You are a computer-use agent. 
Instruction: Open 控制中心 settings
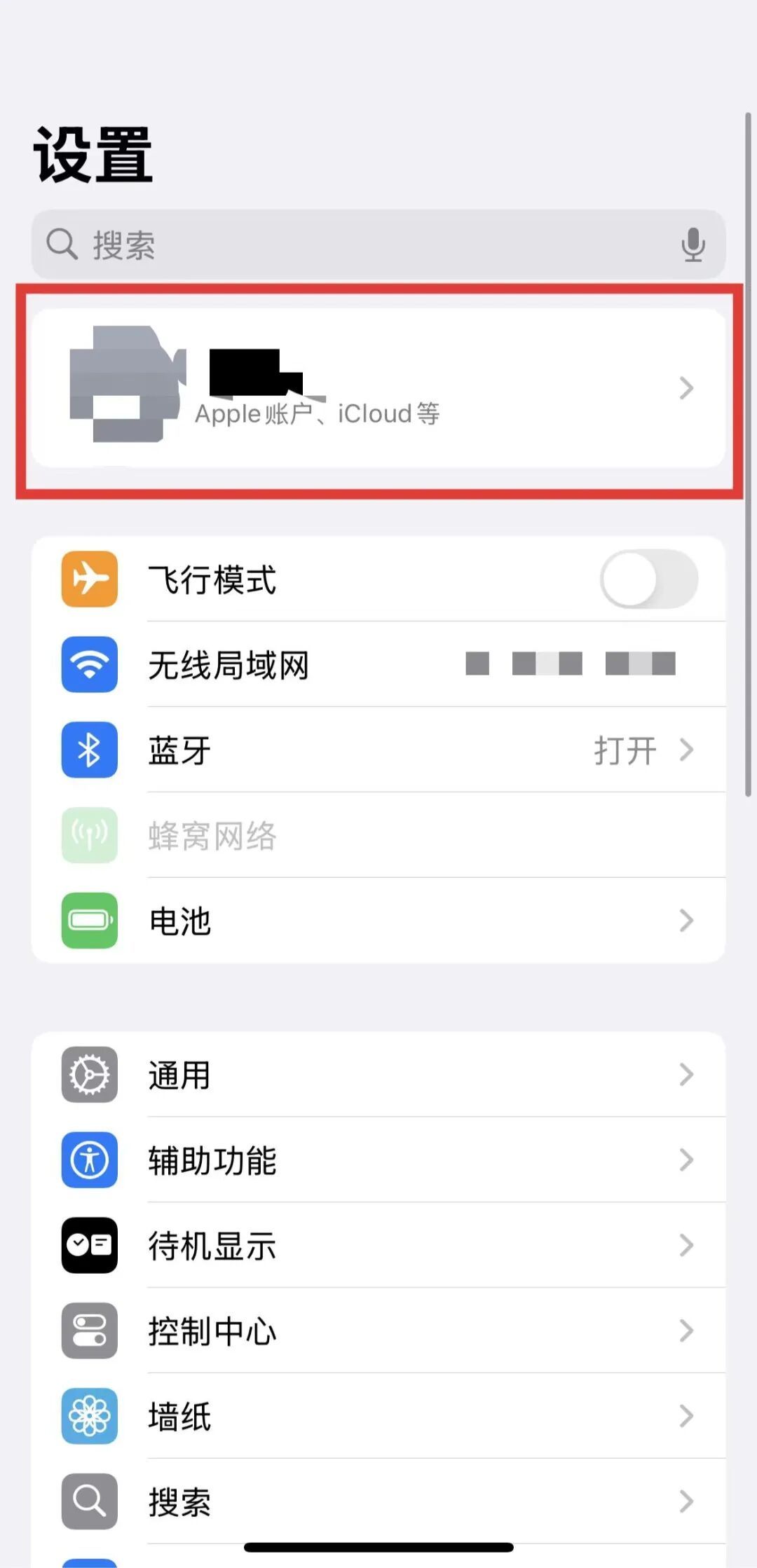click(378, 1331)
